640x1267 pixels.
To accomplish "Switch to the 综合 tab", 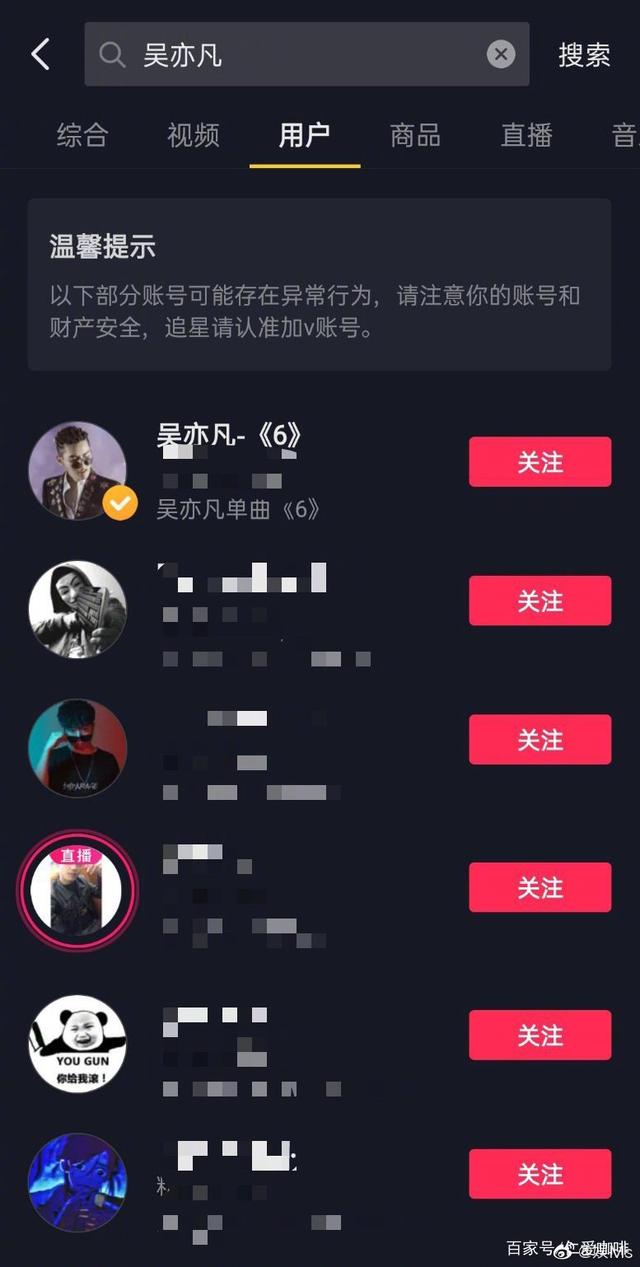I will (82, 135).
